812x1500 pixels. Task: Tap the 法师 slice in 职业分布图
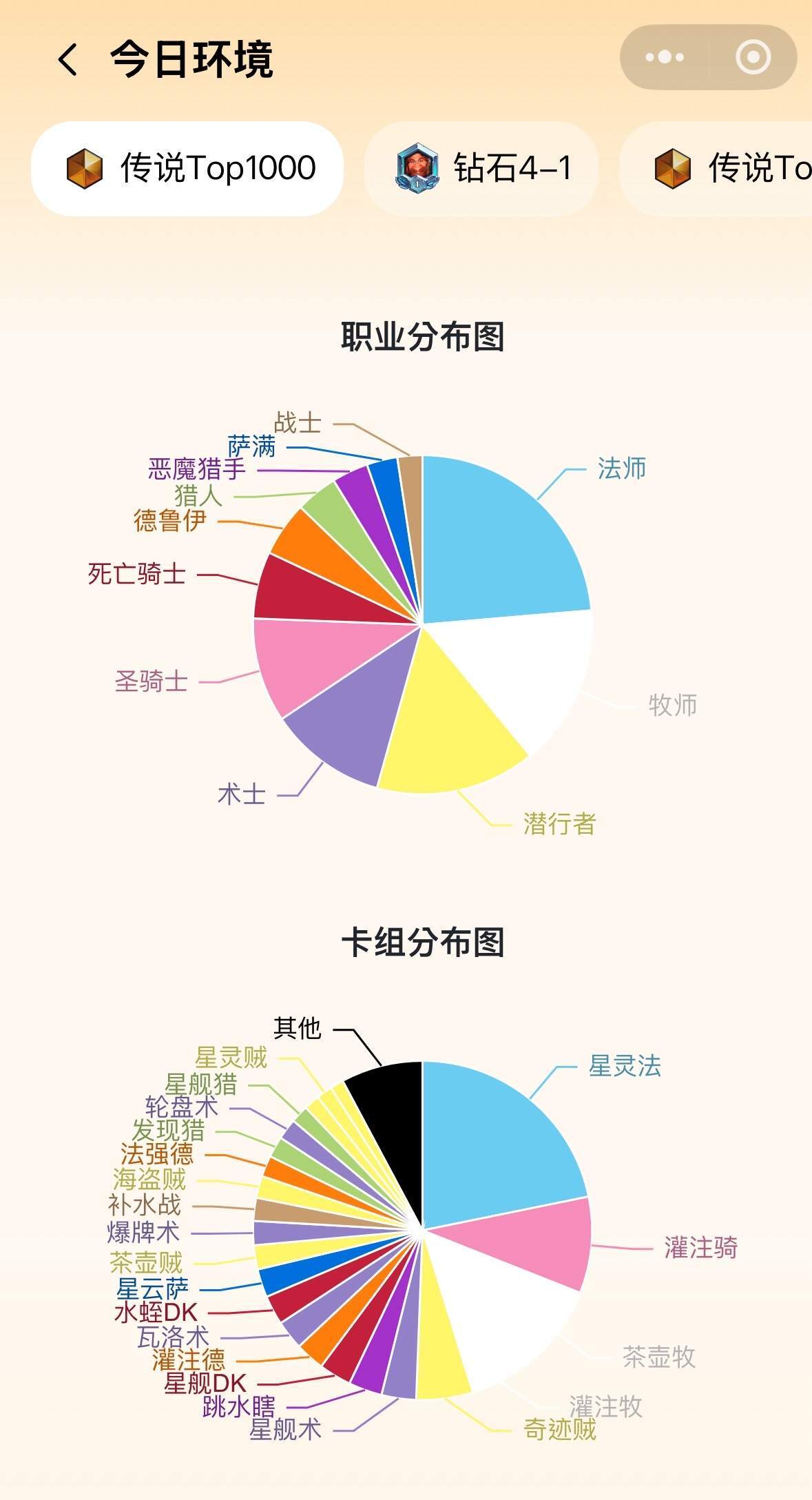(496, 544)
